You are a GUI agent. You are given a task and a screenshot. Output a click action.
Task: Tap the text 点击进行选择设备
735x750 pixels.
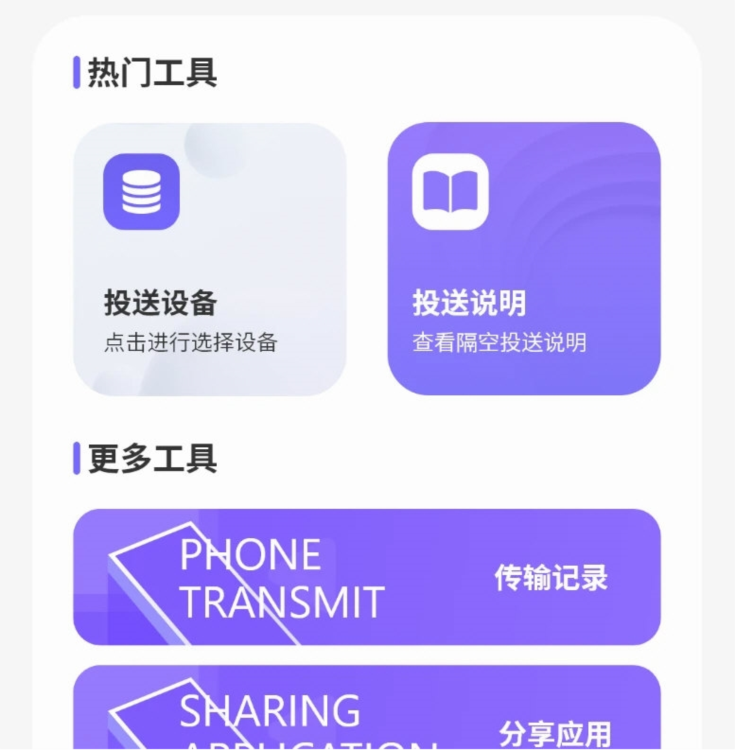coord(189,342)
